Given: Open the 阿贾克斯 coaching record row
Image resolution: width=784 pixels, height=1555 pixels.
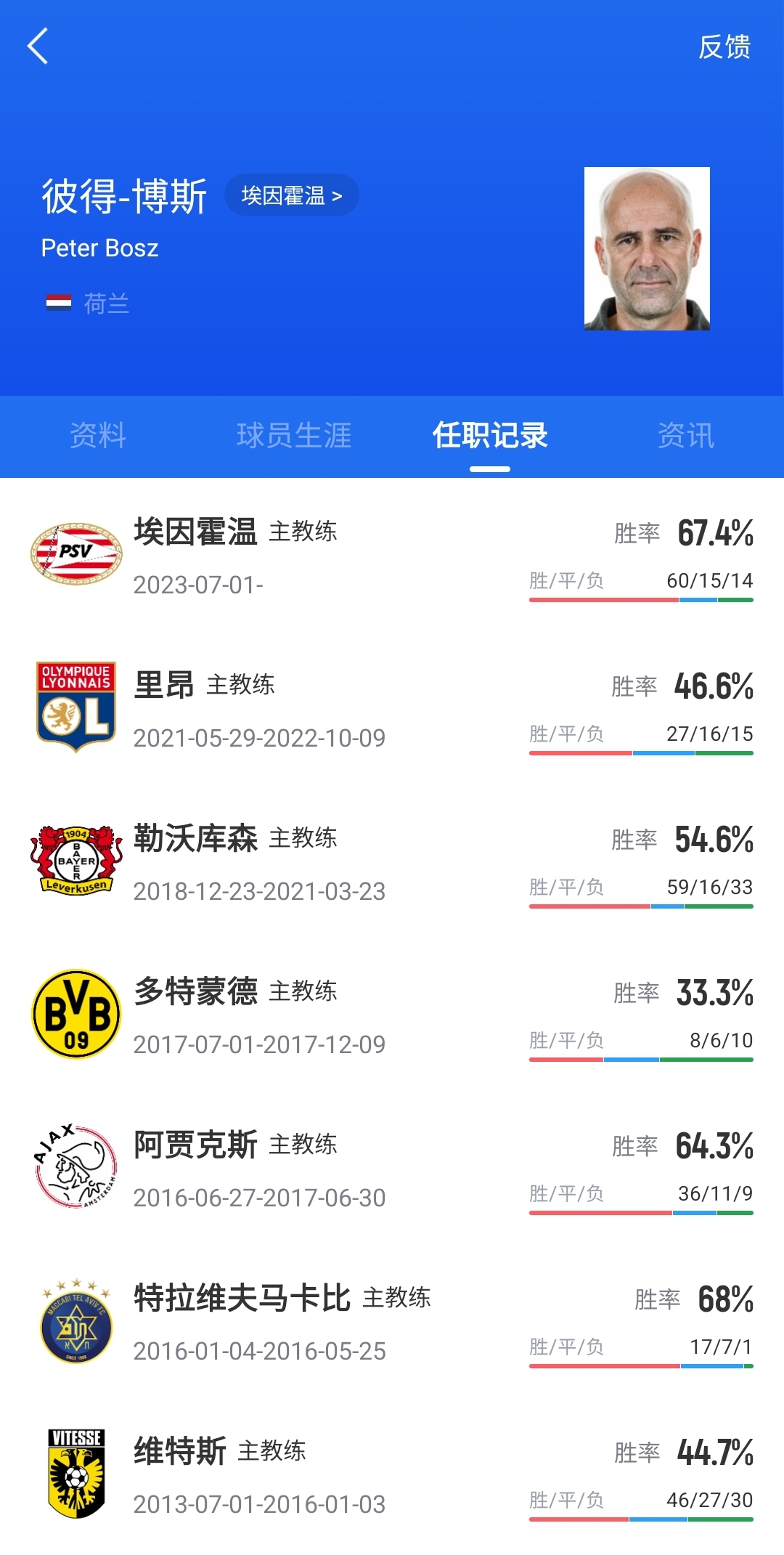Looking at the screenshot, I should [x=392, y=1169].
